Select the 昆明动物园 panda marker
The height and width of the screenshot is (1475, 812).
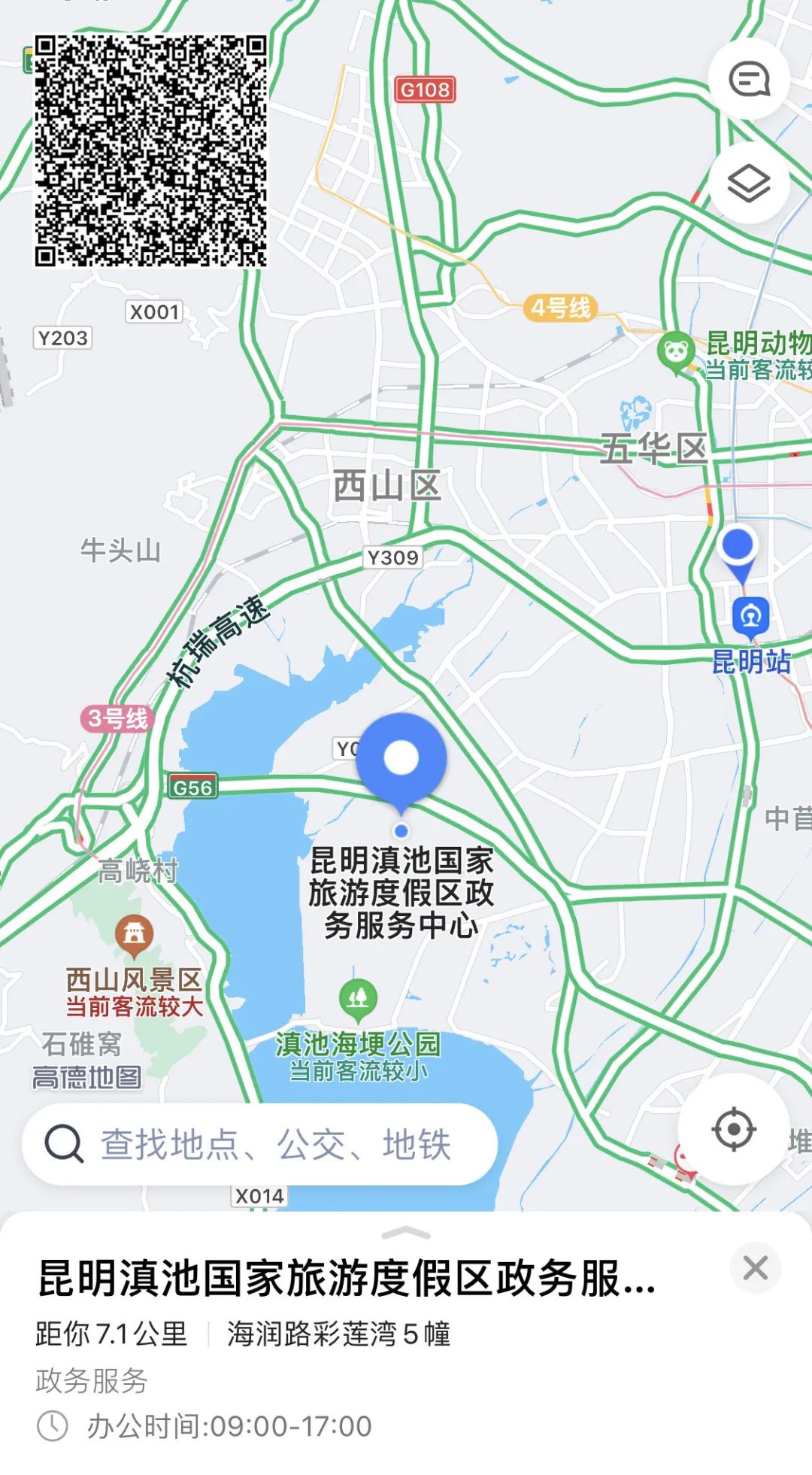click(675, 351)
